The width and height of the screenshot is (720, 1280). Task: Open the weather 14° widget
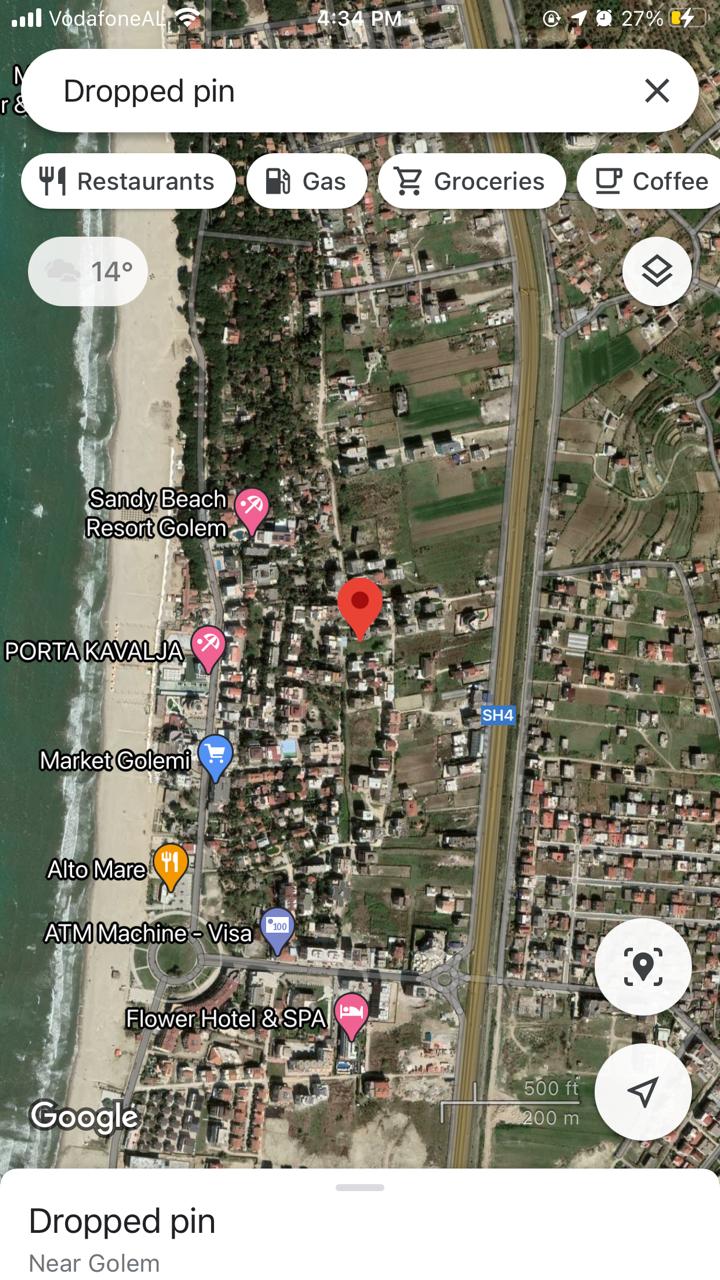[x=88, y=271]
